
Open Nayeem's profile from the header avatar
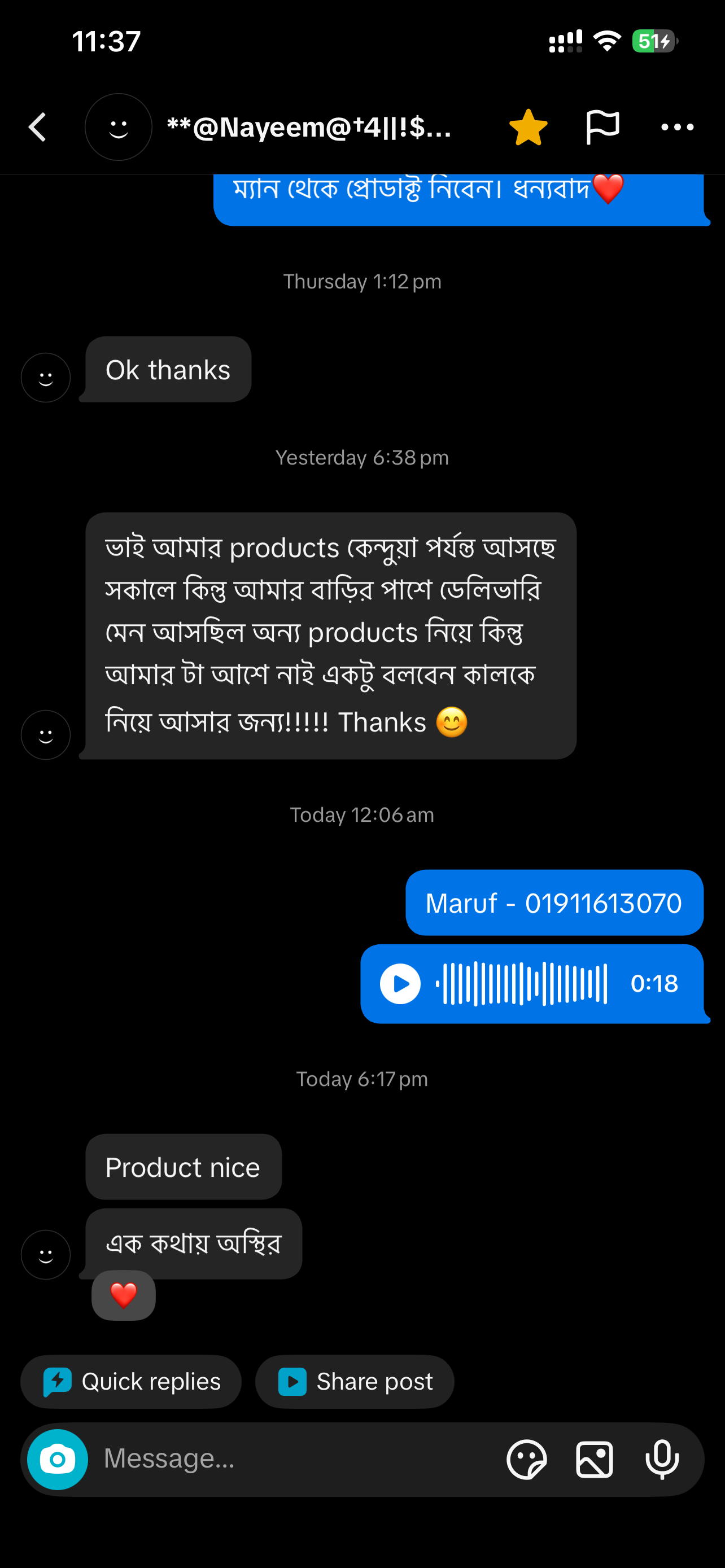(x=118, y=126)
